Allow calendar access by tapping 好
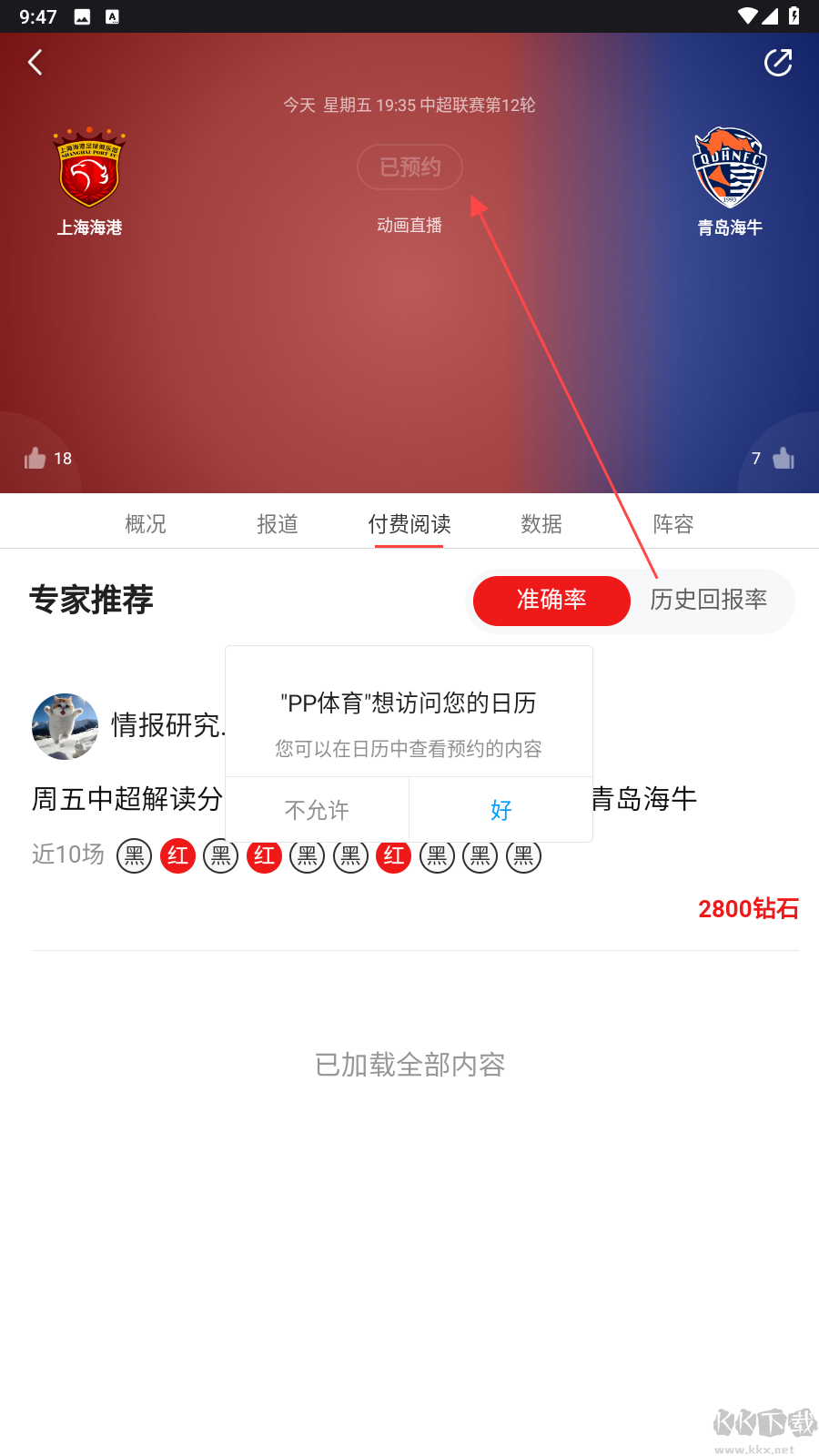The height and width of the screenshot is (1456, 819). (500, 809)
